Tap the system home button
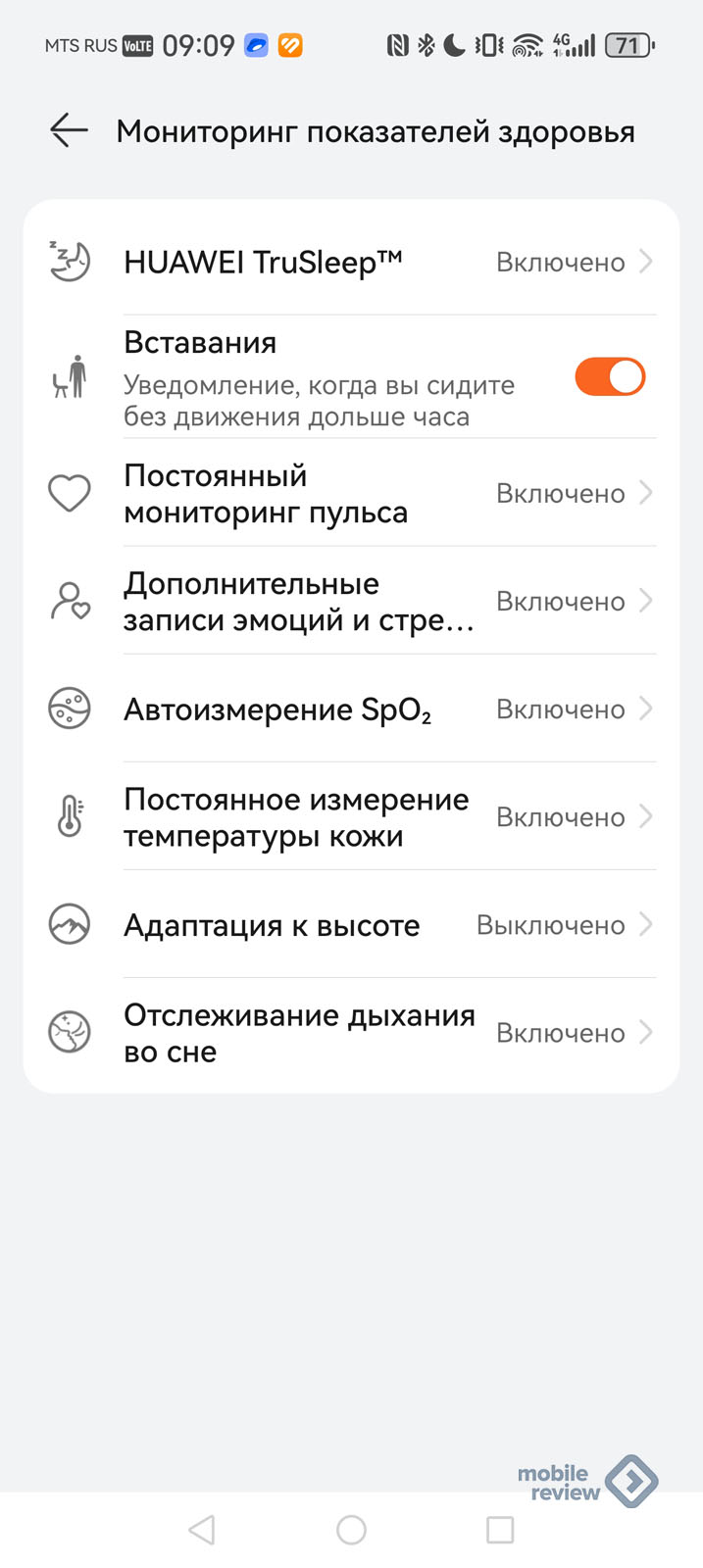Screen dimensions: 703x1568 click(351, 1530)
